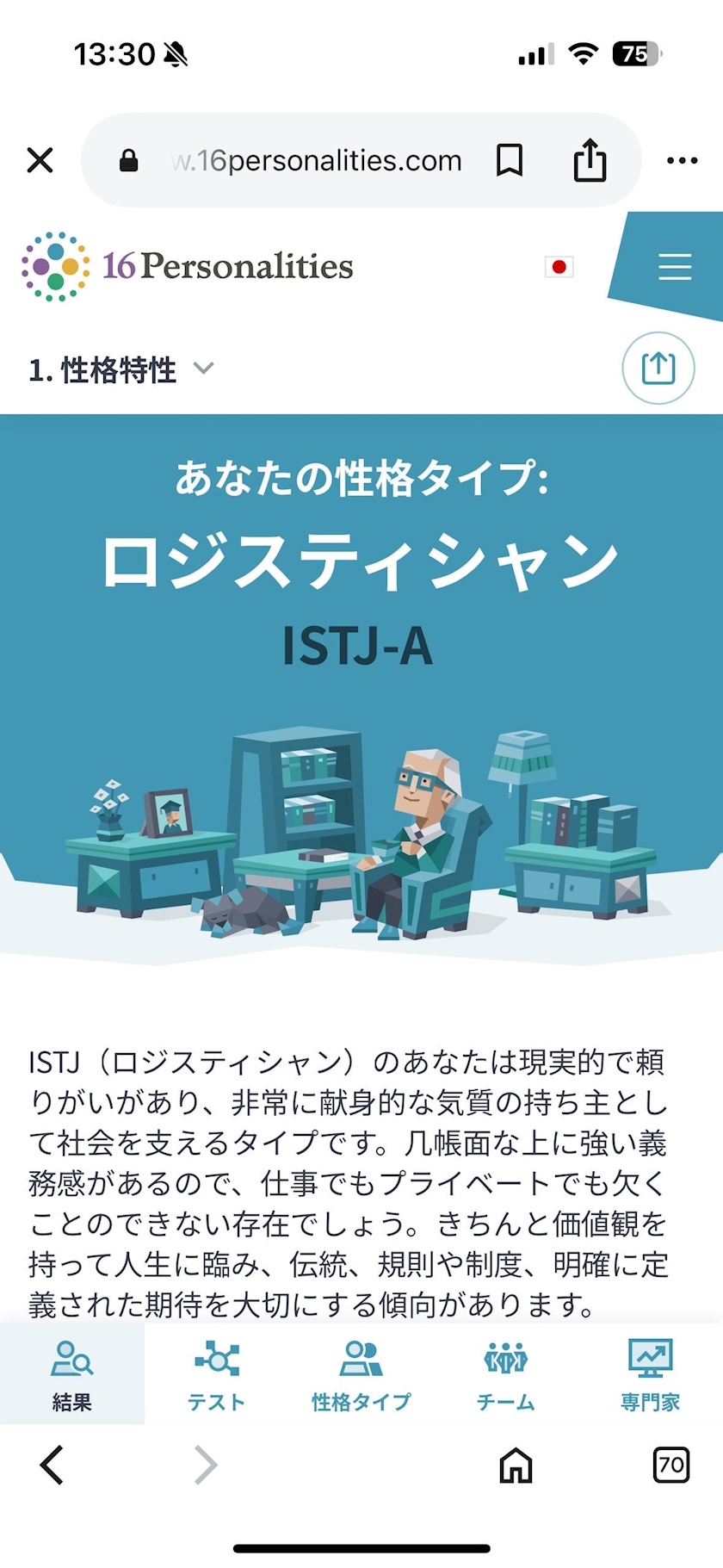The image size is (723, 1568).
Task: Bookmark this page in the browser
Action: [510, 160]
